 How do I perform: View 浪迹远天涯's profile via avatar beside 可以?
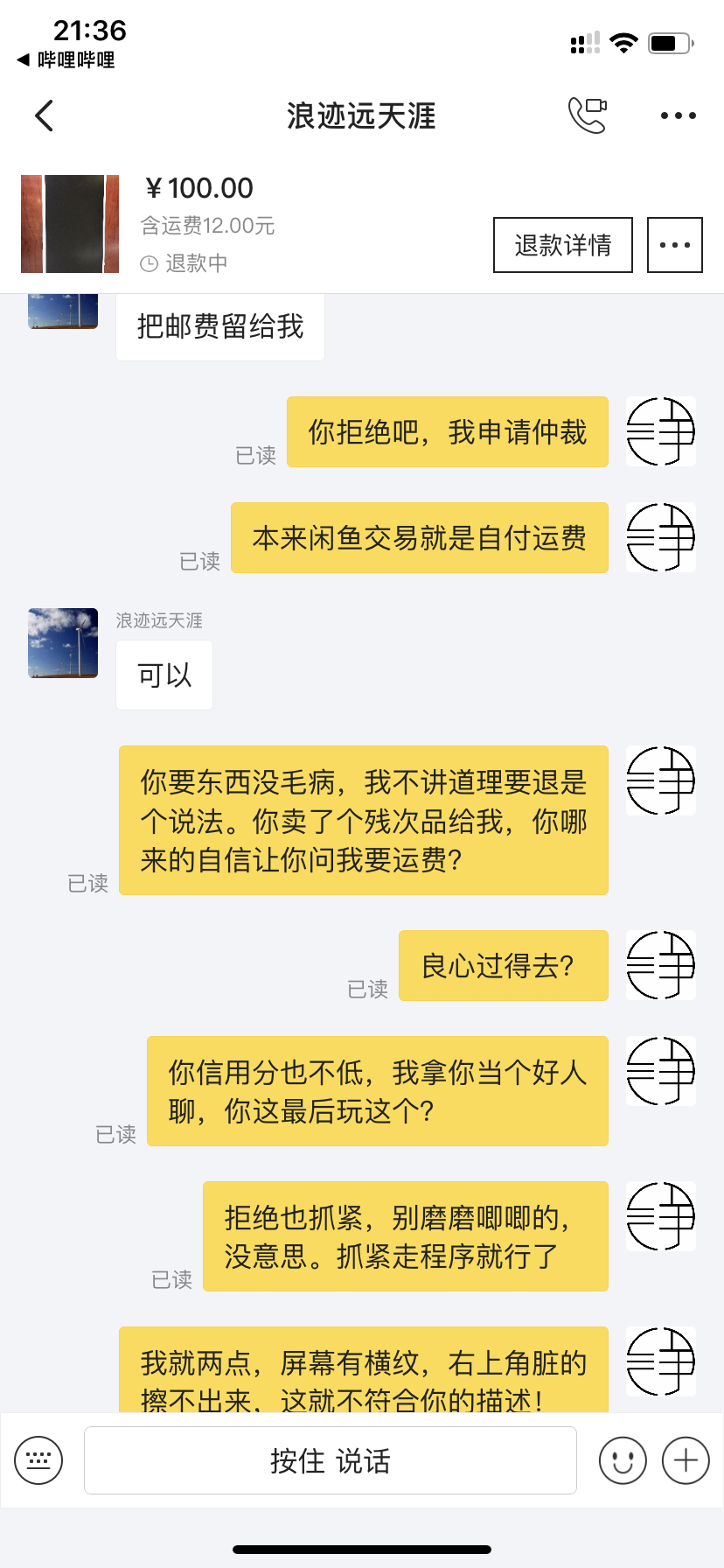pos(63,643)
